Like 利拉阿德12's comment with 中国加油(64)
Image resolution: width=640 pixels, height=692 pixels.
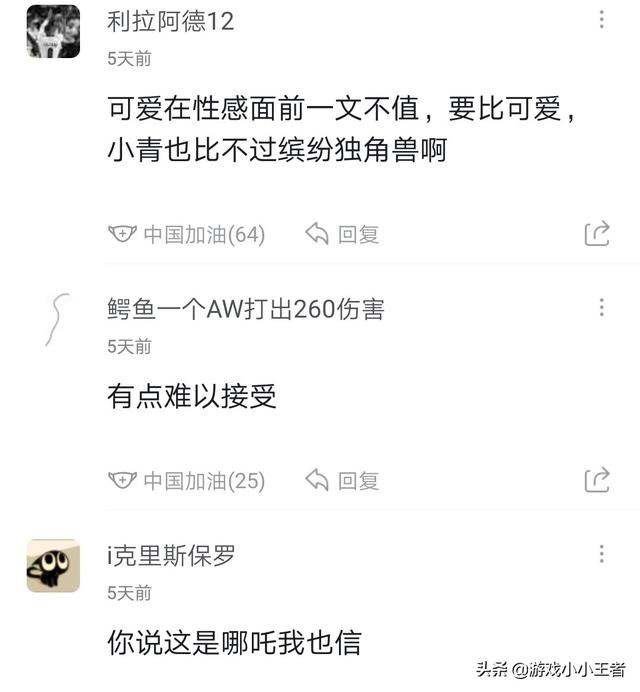(186, 234)
